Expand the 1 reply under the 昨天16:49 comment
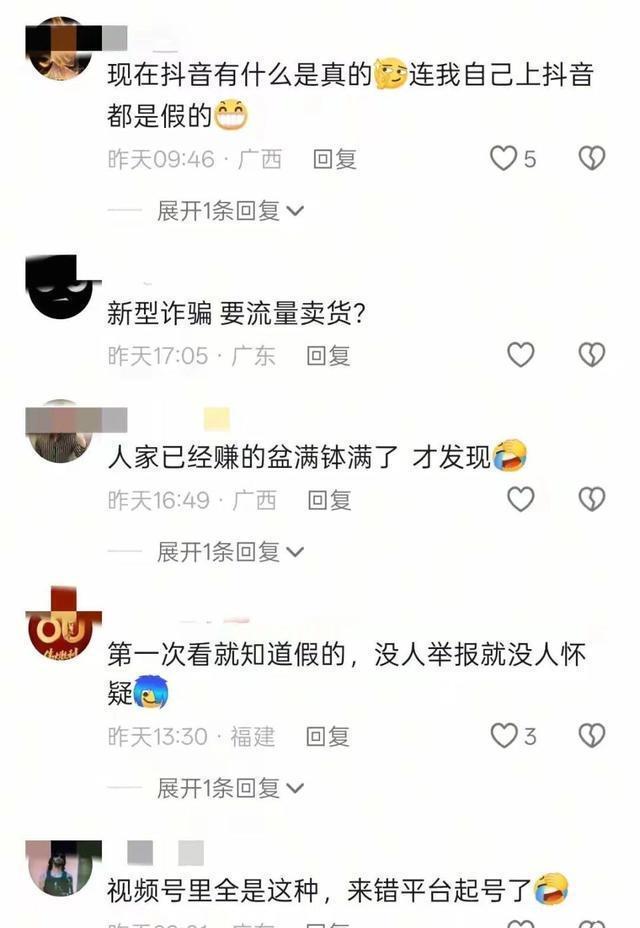The height and width of the screenshot is (928, 640). [230, 551]
